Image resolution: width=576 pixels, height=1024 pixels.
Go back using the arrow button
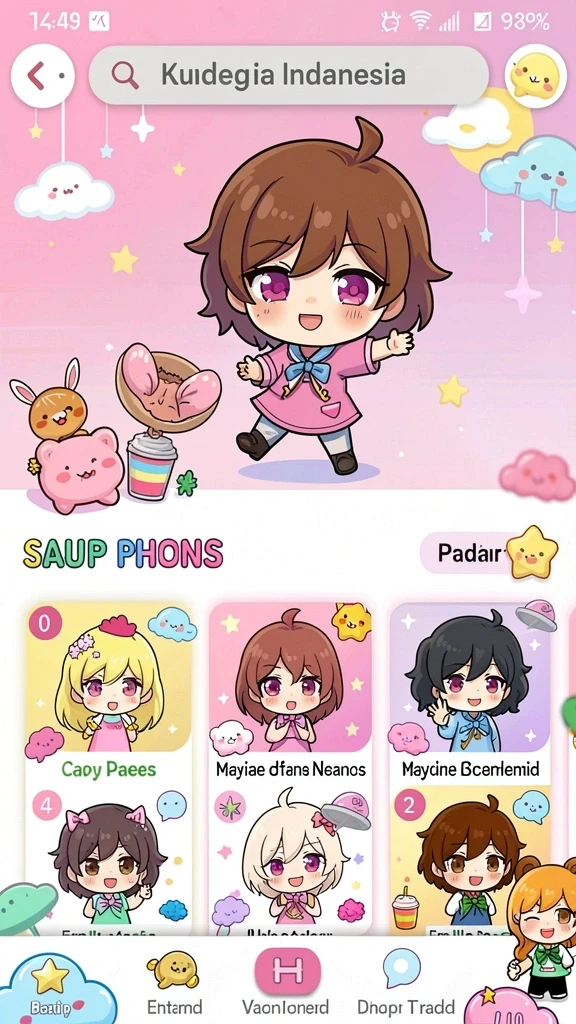coord(43,76)
